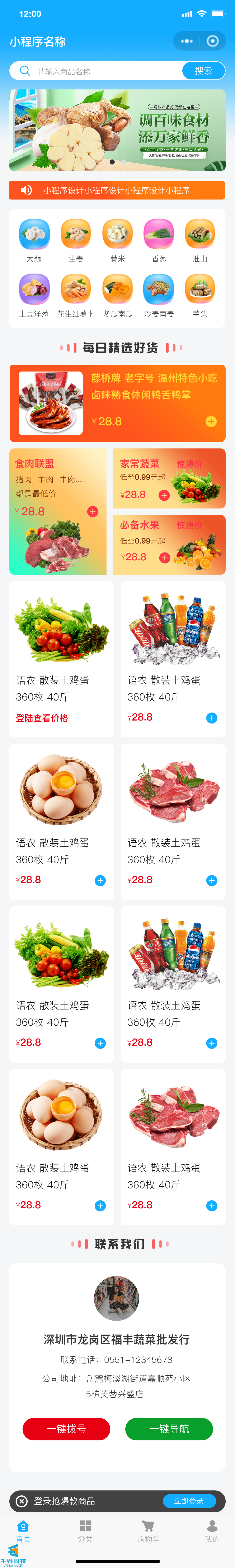The height and width of the screenshot is (1568, 235).
Task: Call the shop with 一键拨号
Action: pyautogui.click(x=67, y=1429)
